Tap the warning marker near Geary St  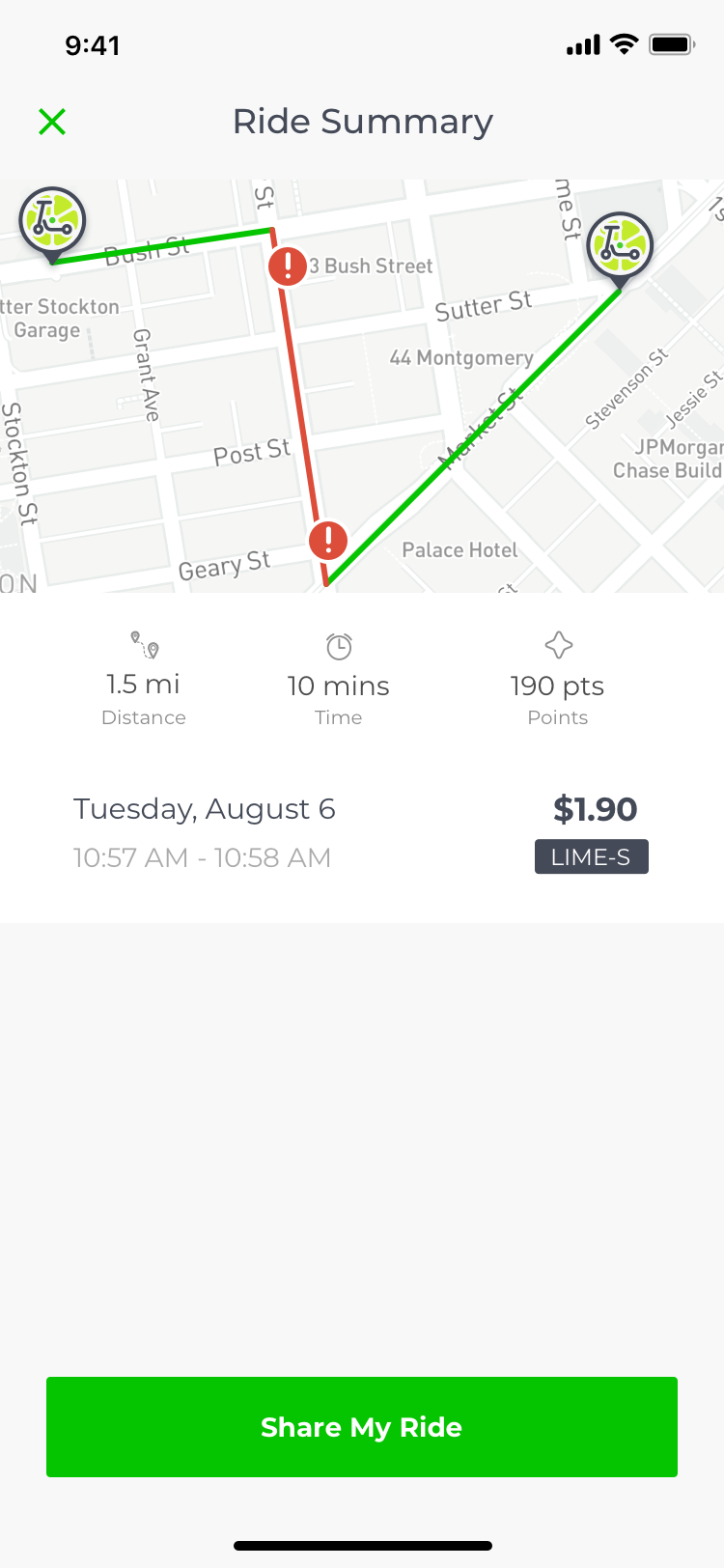click(328, 541)
